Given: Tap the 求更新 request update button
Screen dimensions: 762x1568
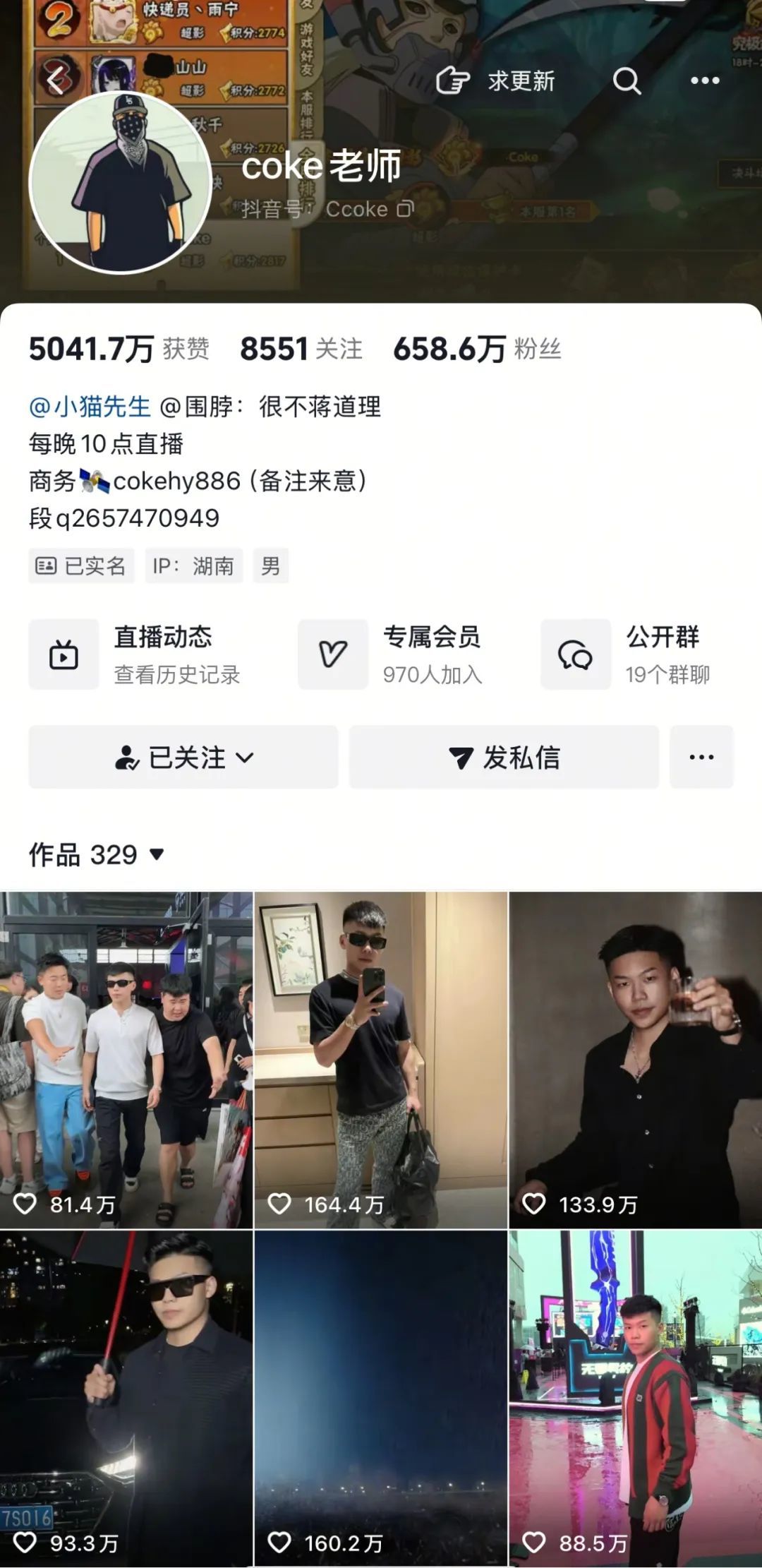Looking at the screenshot, I should (x=496, y=80).
